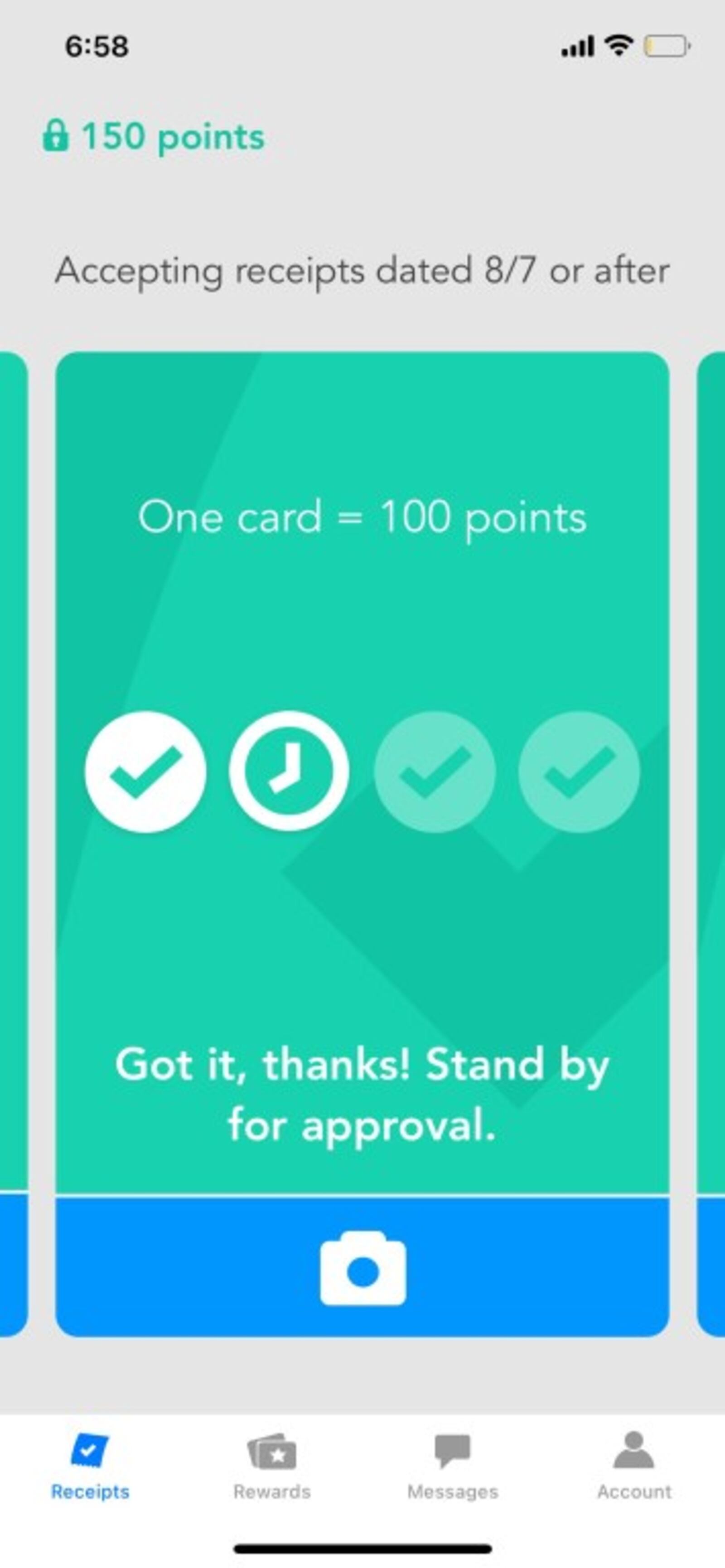Select the Receipts tab
The height and width of the screenshot is (1568, 725).
coord(90,1467)
